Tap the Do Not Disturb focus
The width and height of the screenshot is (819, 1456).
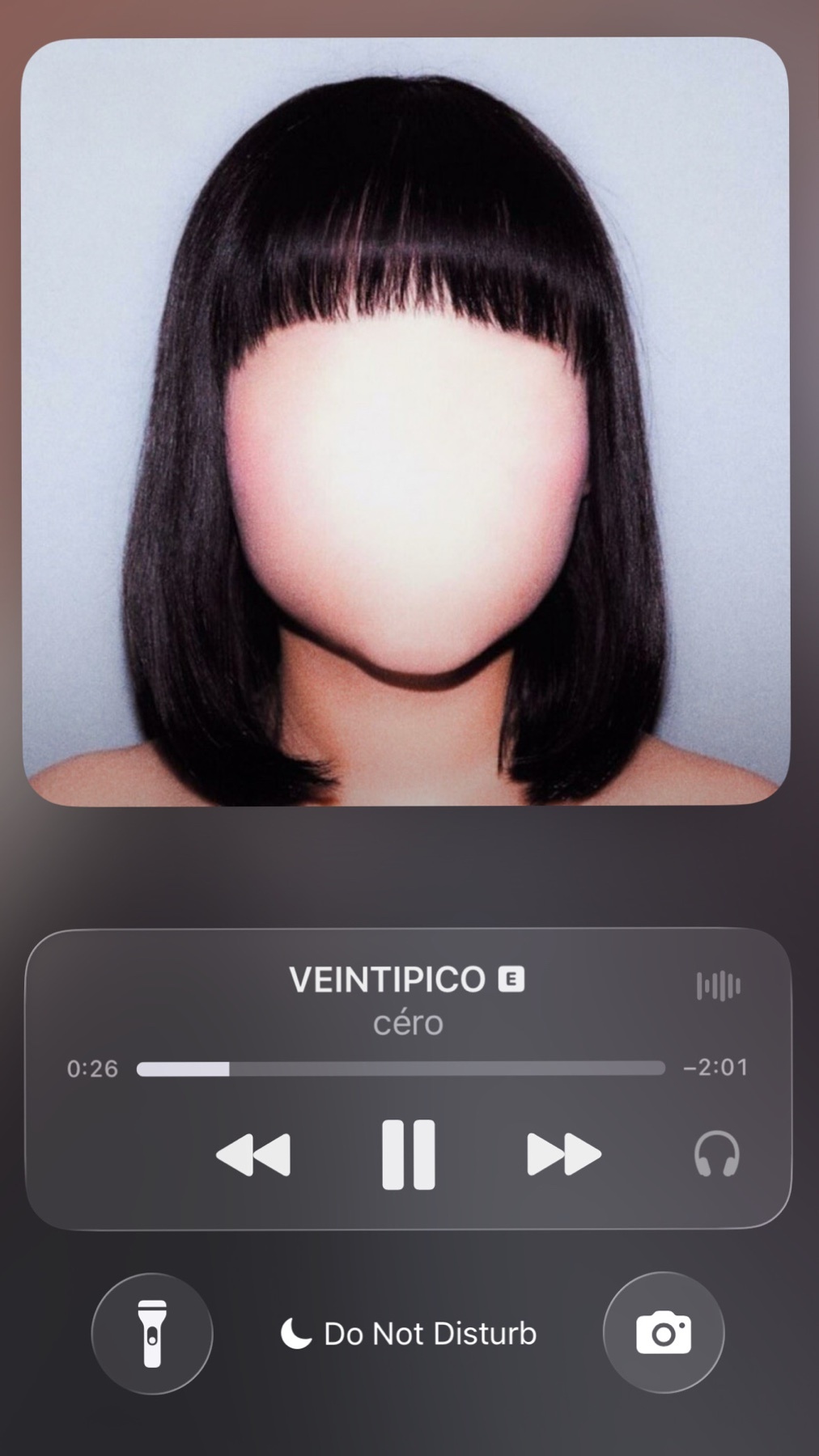[409, 1334]
